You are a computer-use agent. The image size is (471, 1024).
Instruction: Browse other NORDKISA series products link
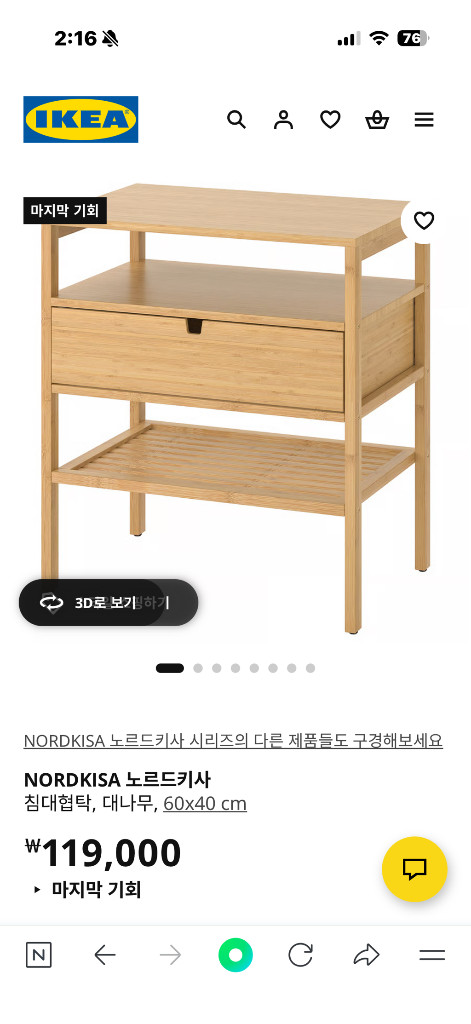pyautogui.click(x=233, y=741)
